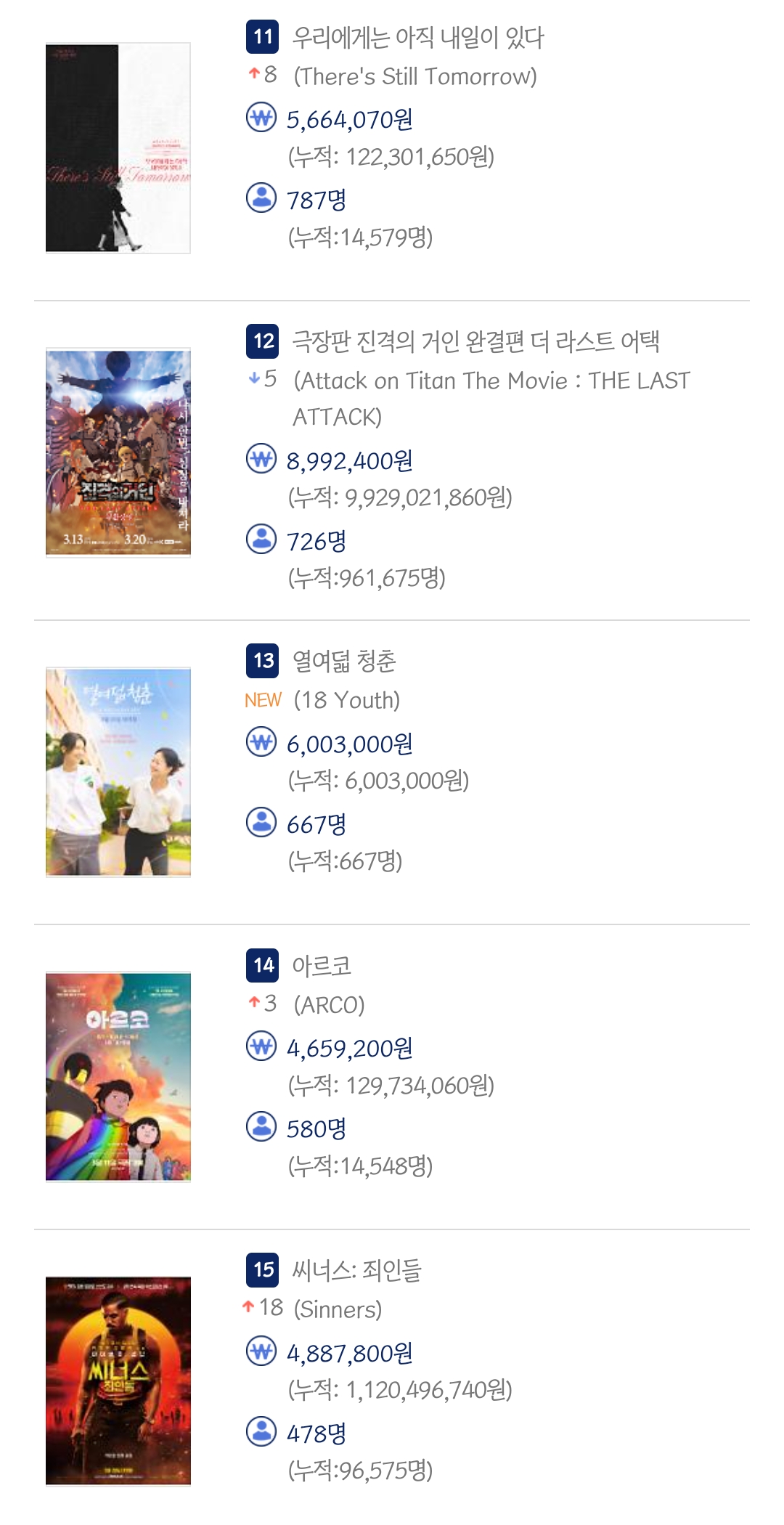Open the There's Still Tomorrow poster

pos(118,148)
